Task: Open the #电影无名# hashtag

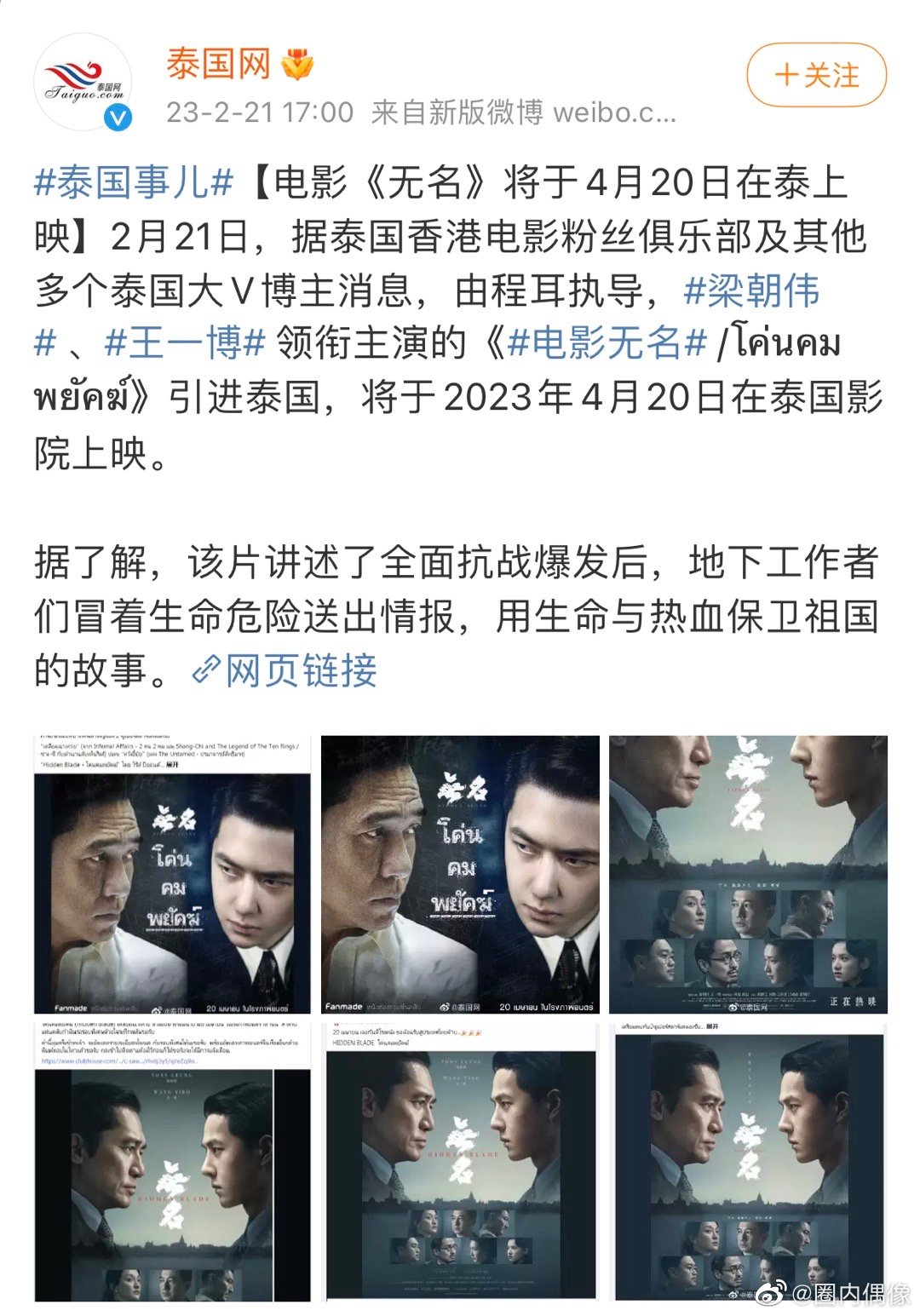Action: click(607, 344)
